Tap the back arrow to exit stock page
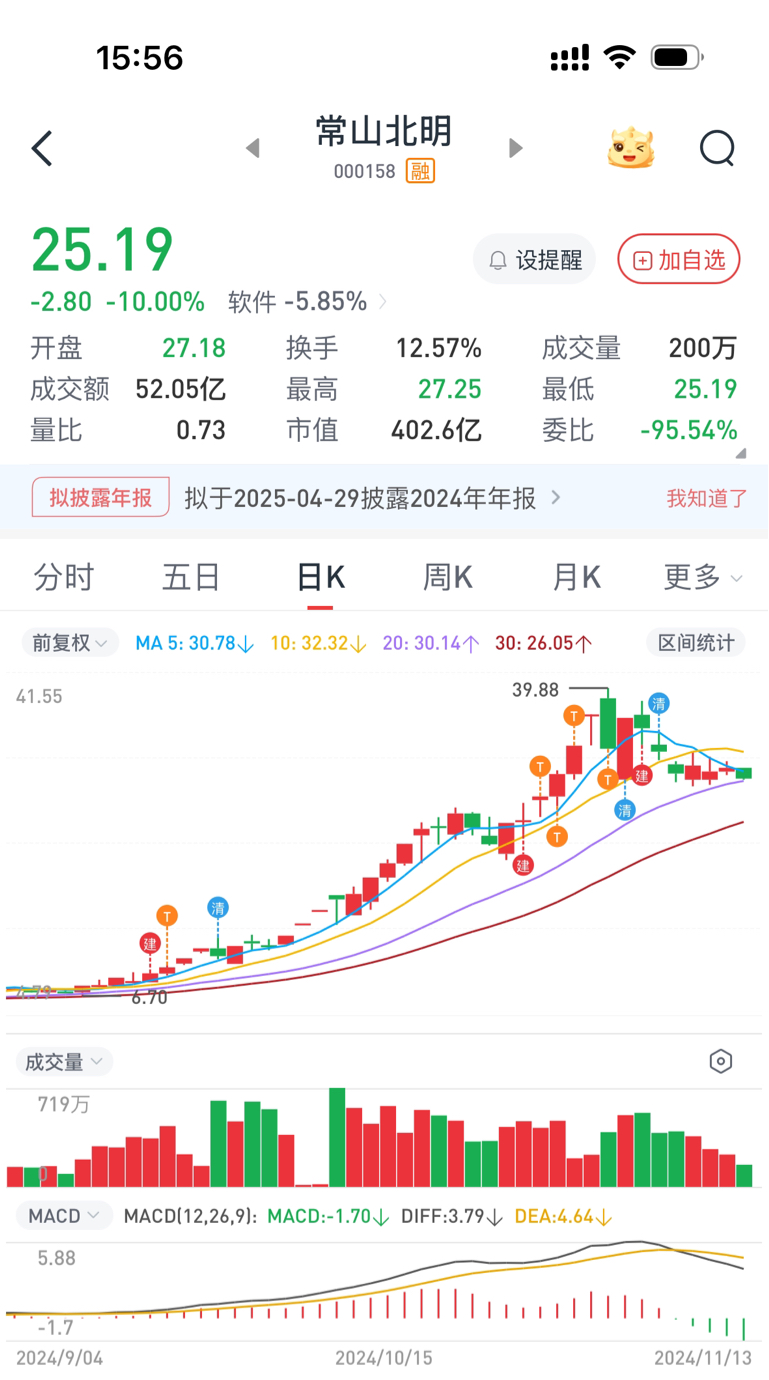This screenshot has width=769, height=1380. point(41,147)
